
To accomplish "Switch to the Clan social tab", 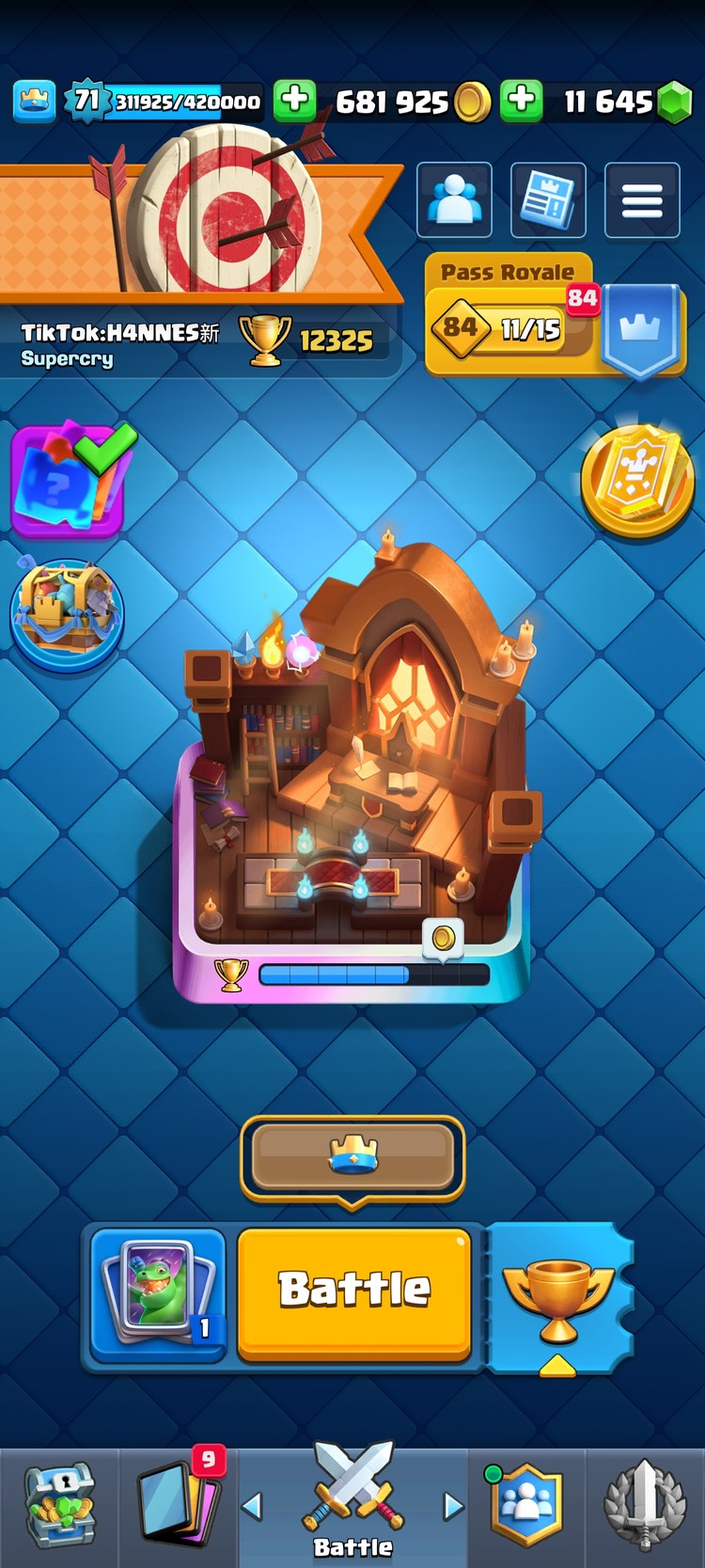I will [x=526, y=1505].
